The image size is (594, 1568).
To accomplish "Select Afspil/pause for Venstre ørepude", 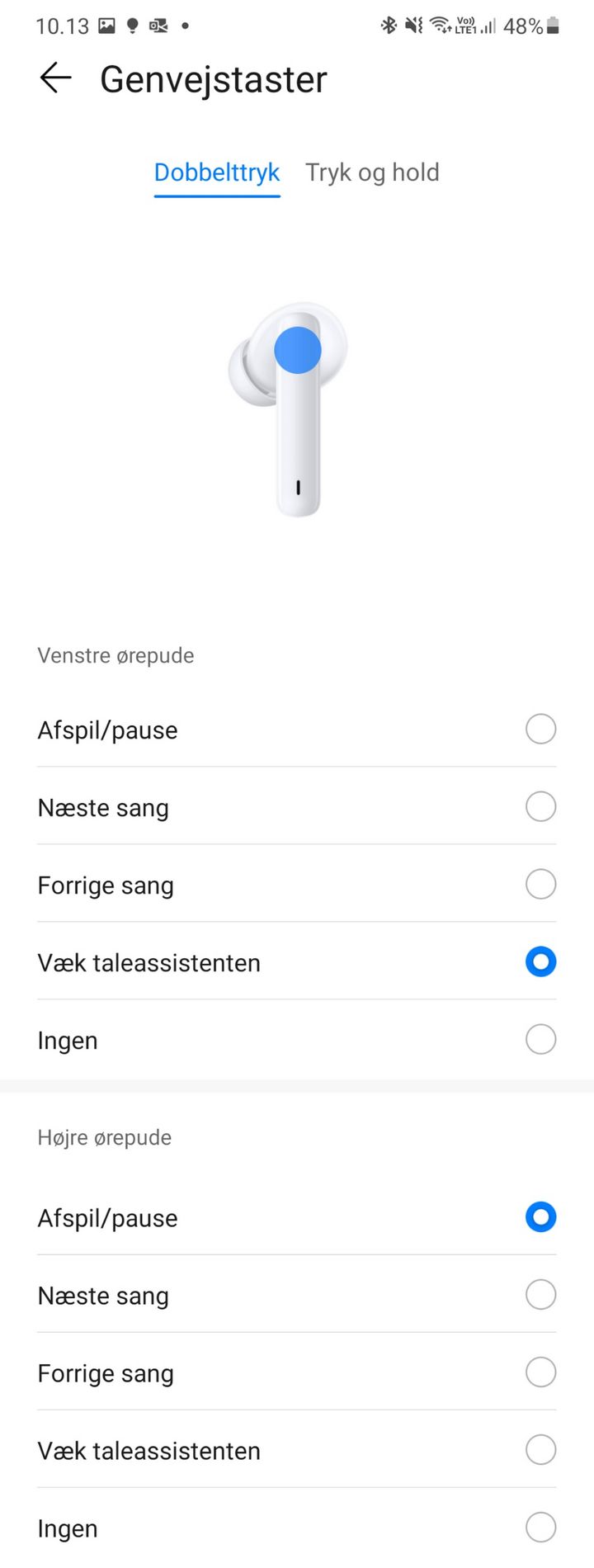I will (x=540, y=730).
